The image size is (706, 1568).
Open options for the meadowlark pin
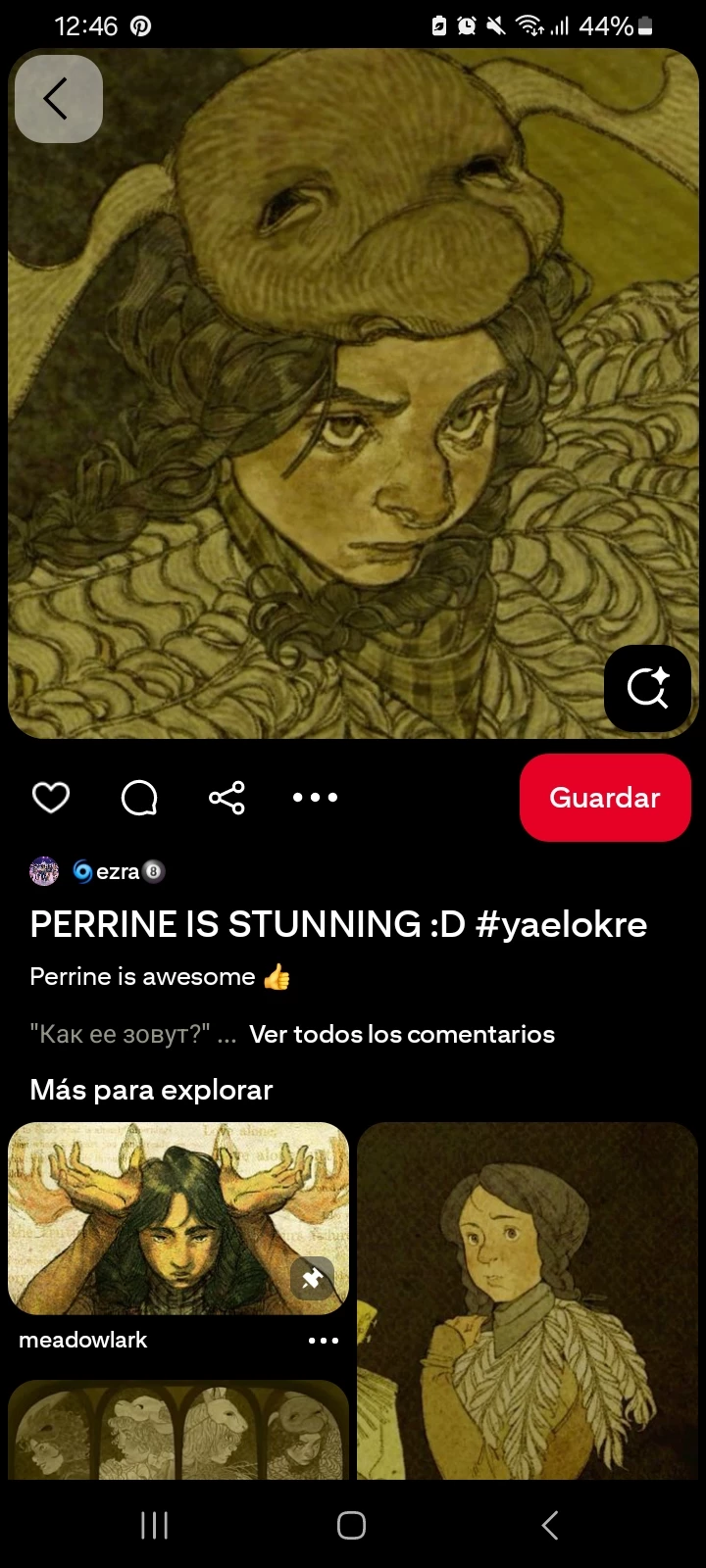323,1341
